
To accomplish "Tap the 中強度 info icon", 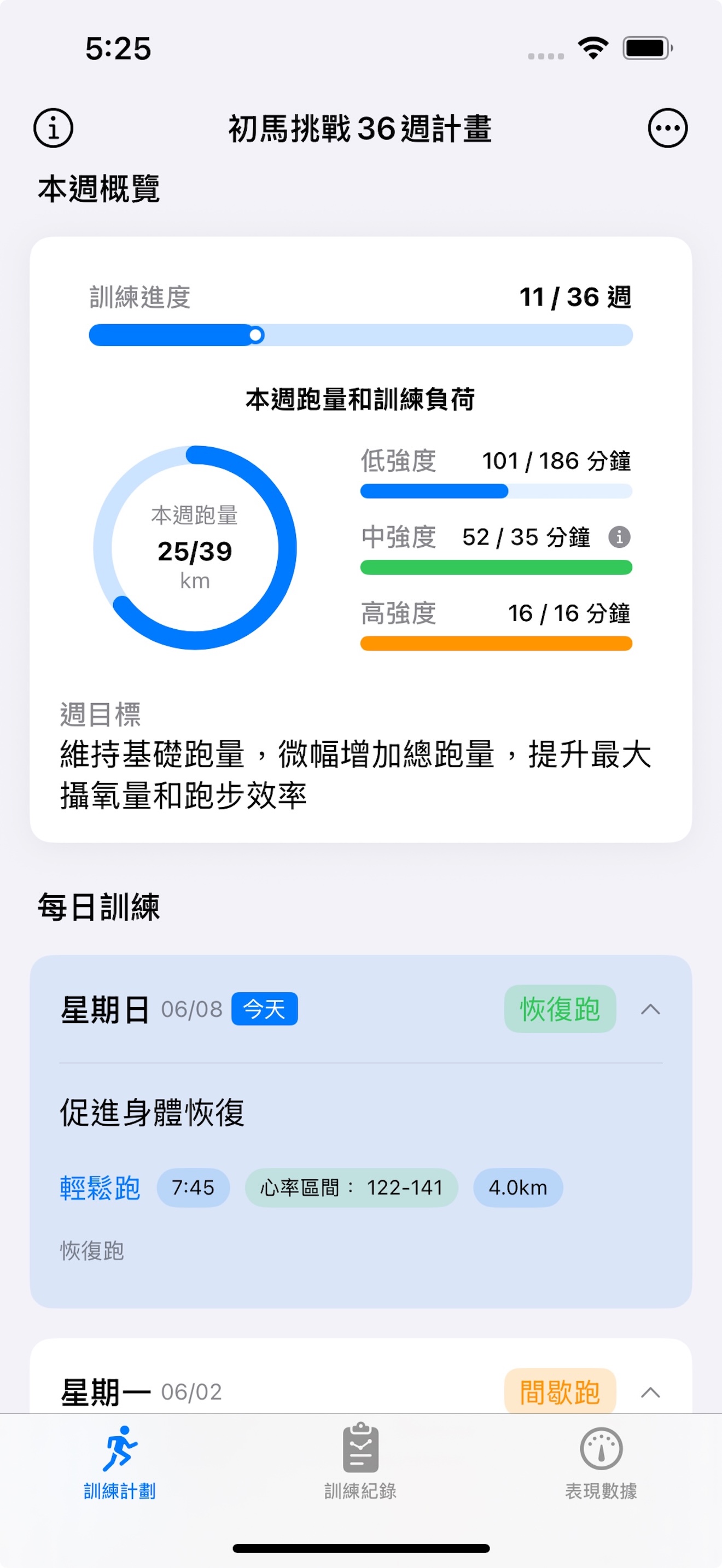I will [620, 537].
